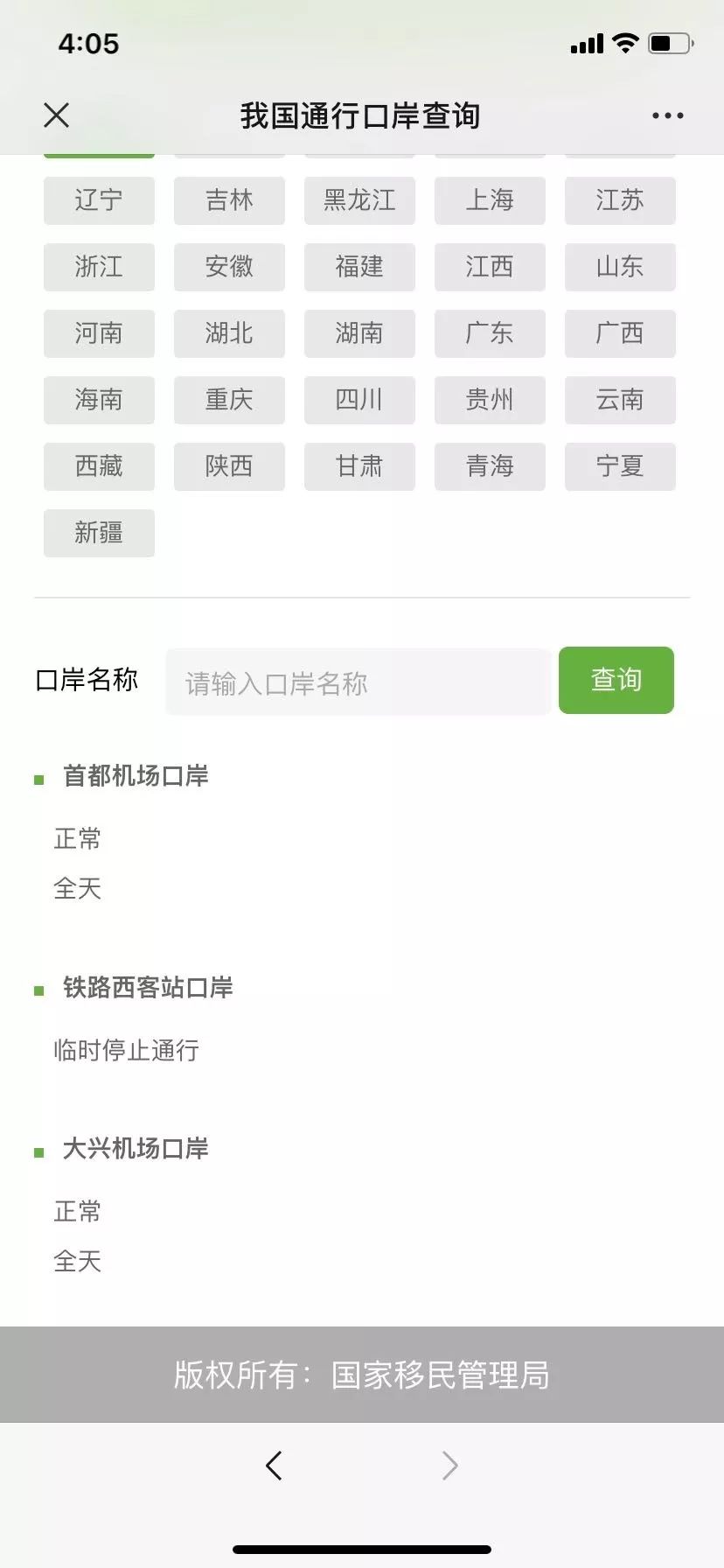This screenshot has height=1568, width=724.
Task: Select the 黑龙江 province option
Action: (x=359, y=200)
